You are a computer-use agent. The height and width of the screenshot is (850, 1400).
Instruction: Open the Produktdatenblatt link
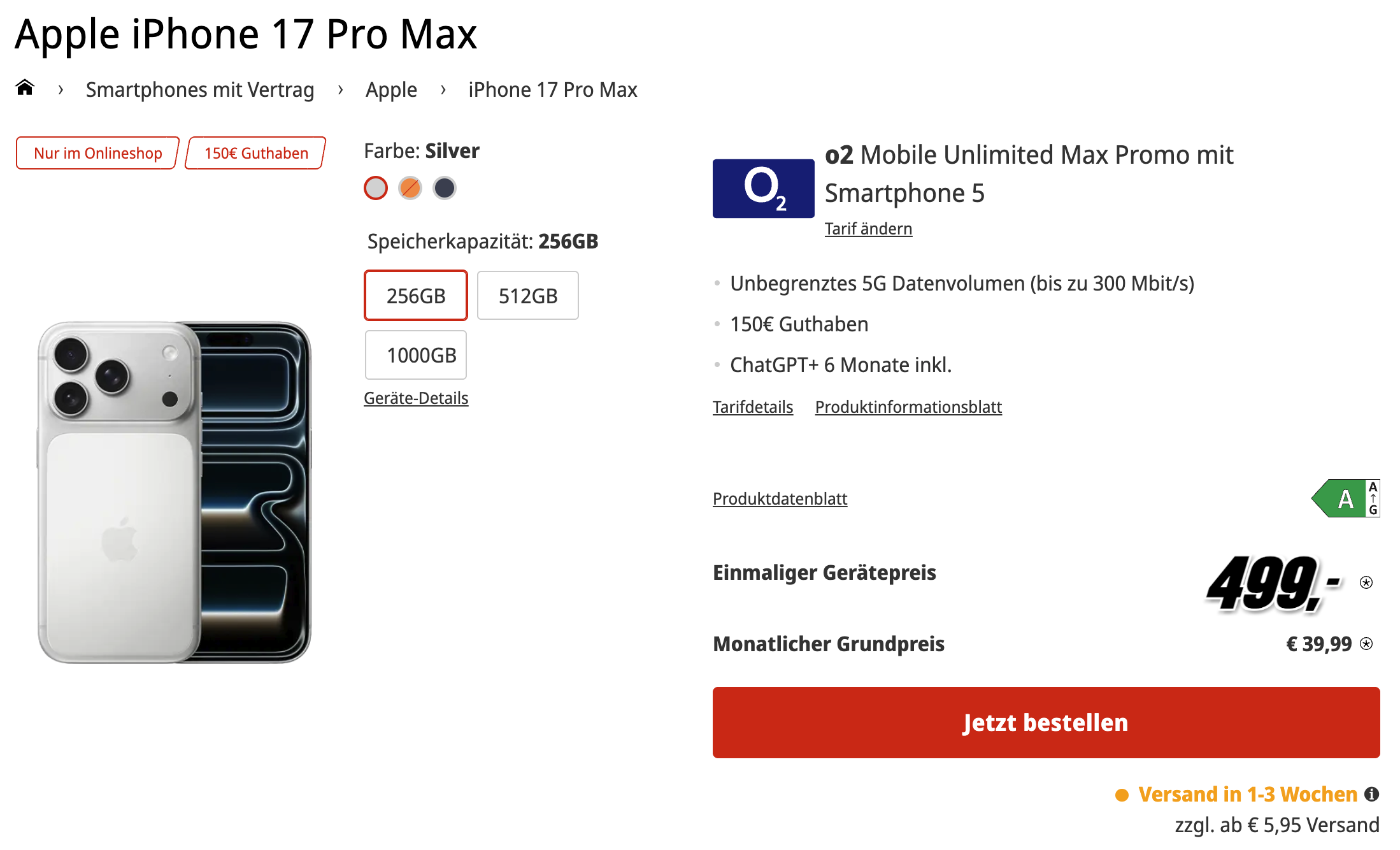click(780, 499)
